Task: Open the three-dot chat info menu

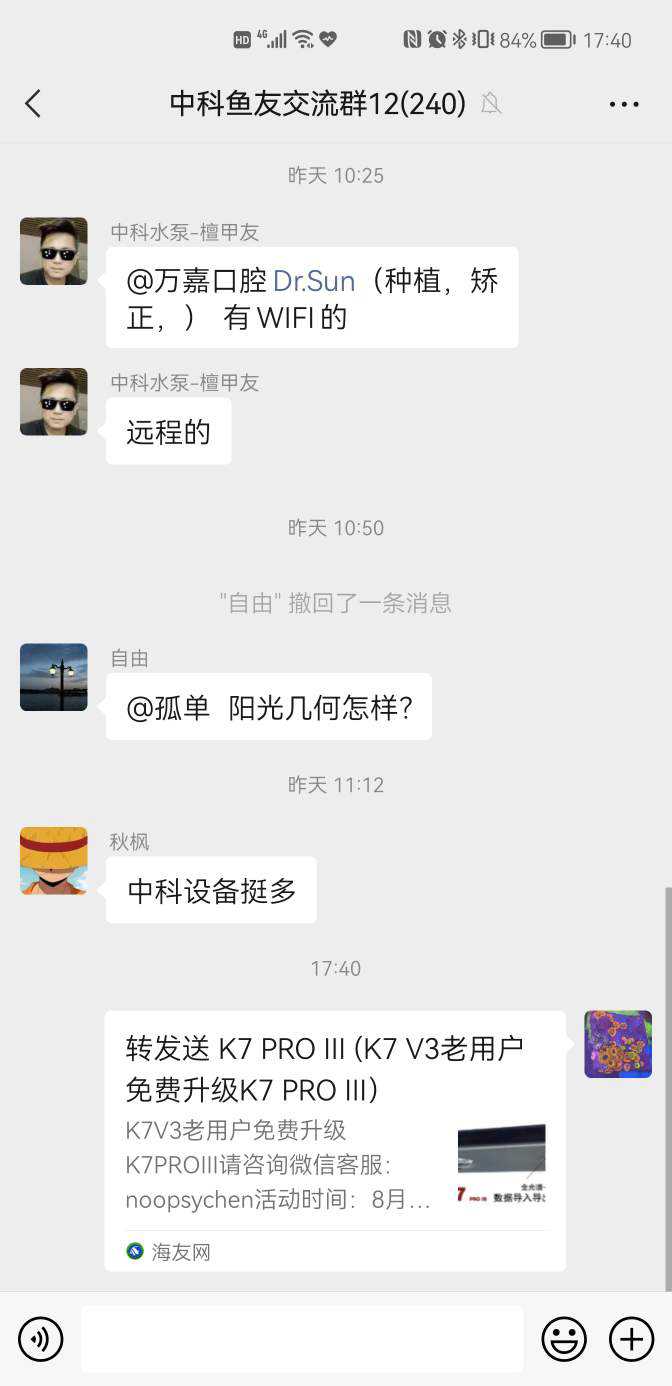Action: click(x=623, y=104)
